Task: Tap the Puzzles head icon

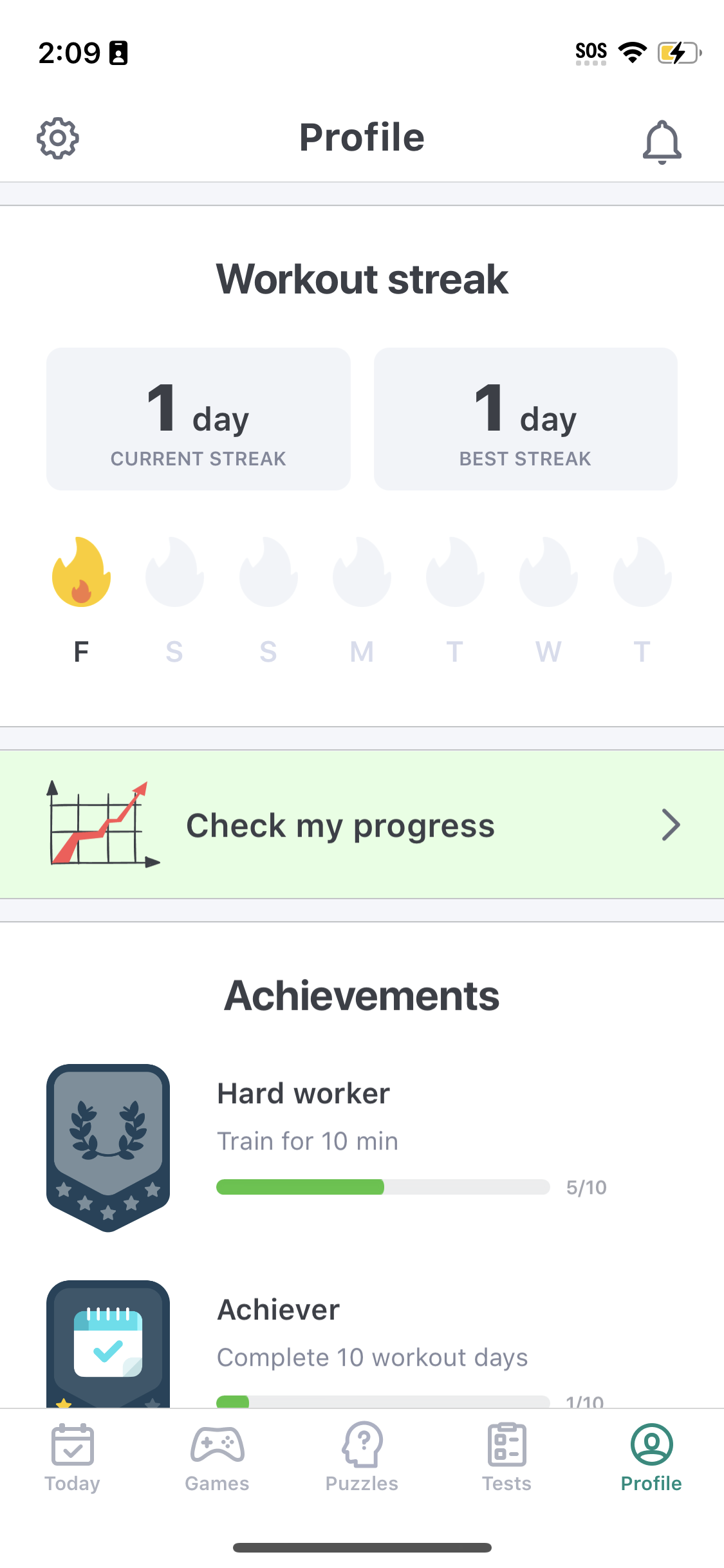Action: [362, 1445]
